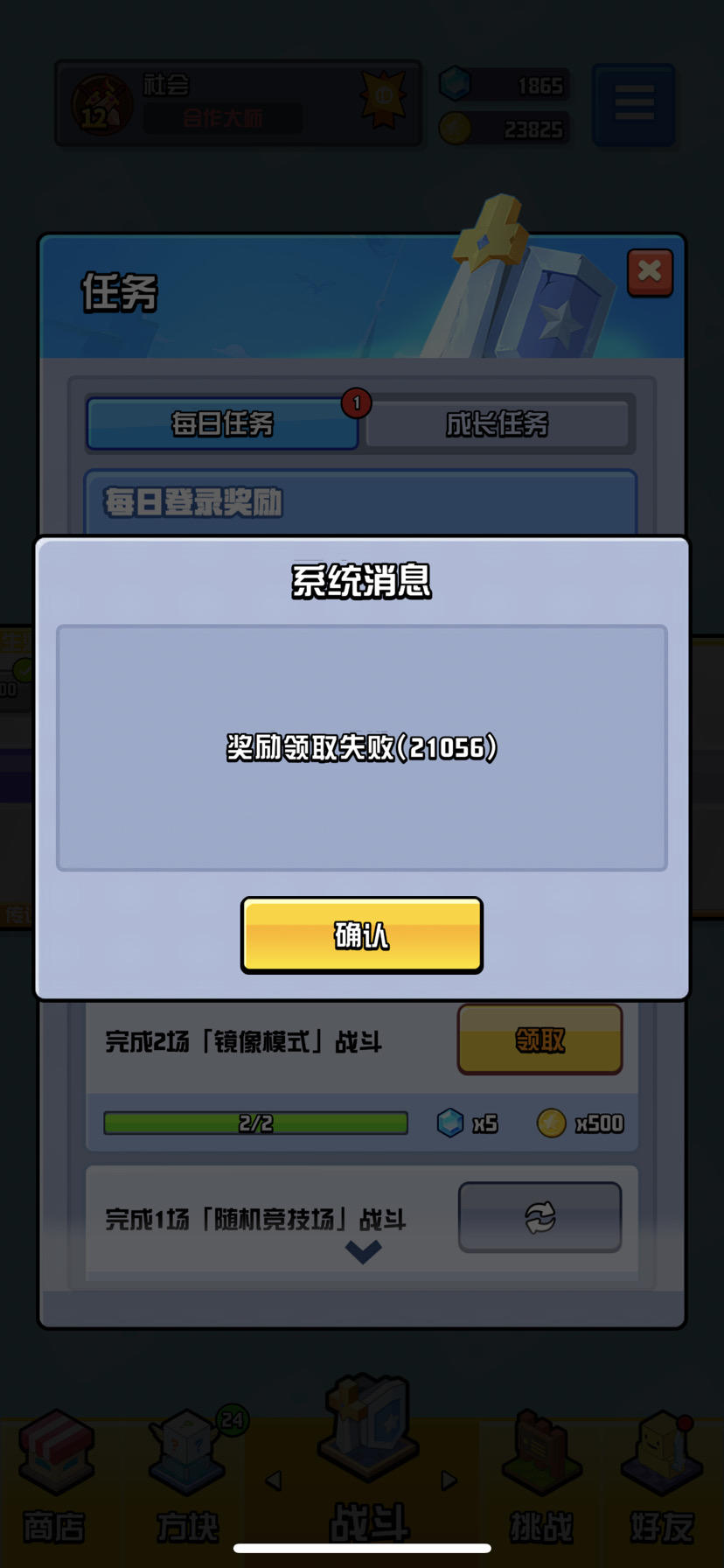Image resolution: width=724 pixels, height=1568 pixels.
Task: Tap the 2/2 green progress bar
Action: (254, 1123)
